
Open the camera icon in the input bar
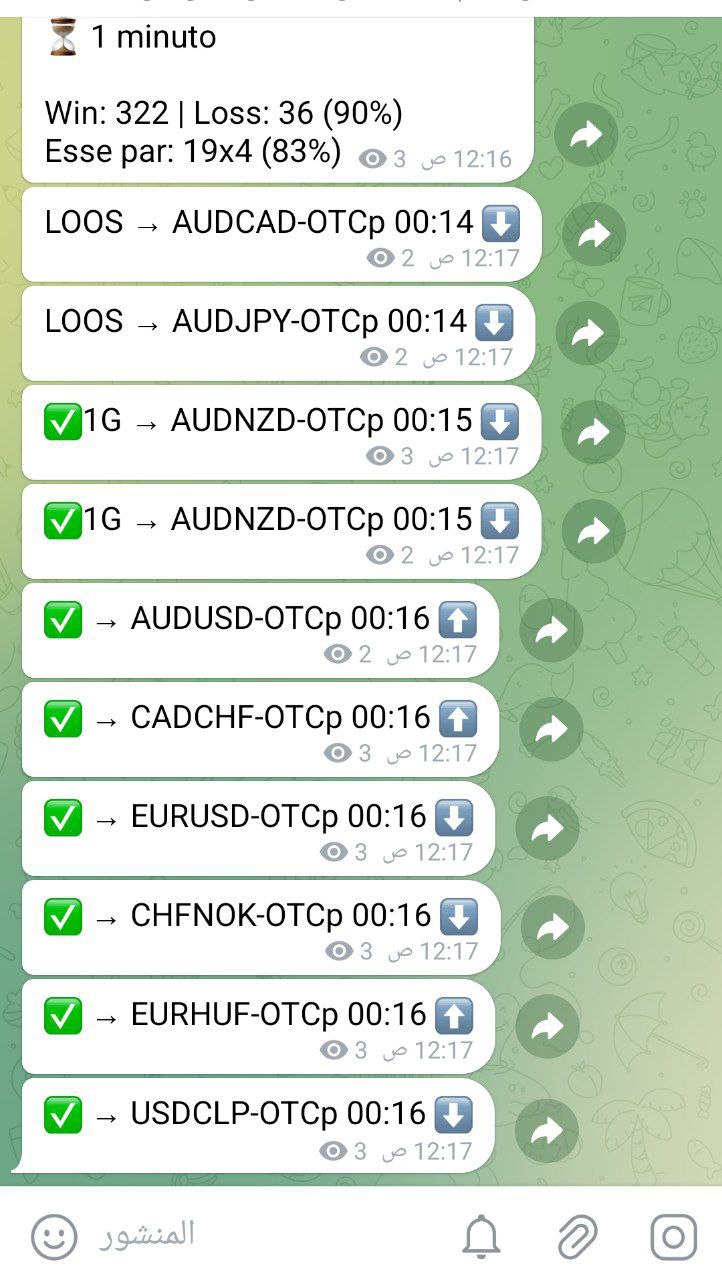[673, 1238]
